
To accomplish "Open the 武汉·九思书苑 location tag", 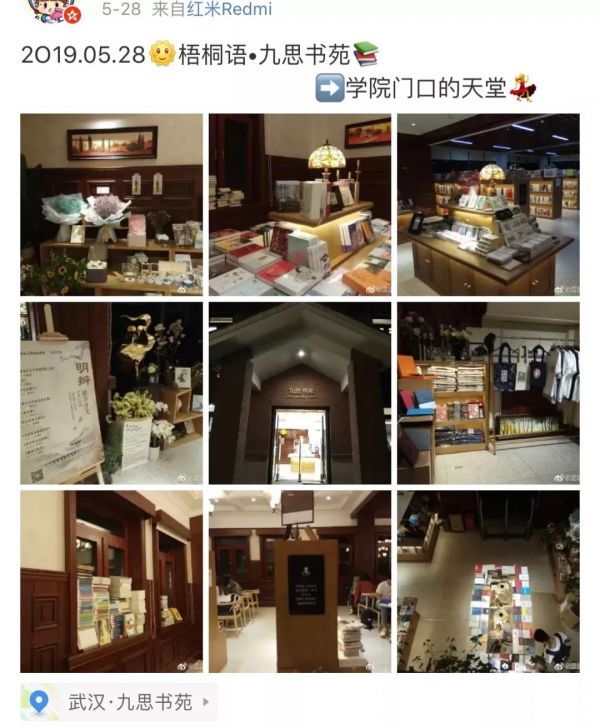I will pos(119,702).
